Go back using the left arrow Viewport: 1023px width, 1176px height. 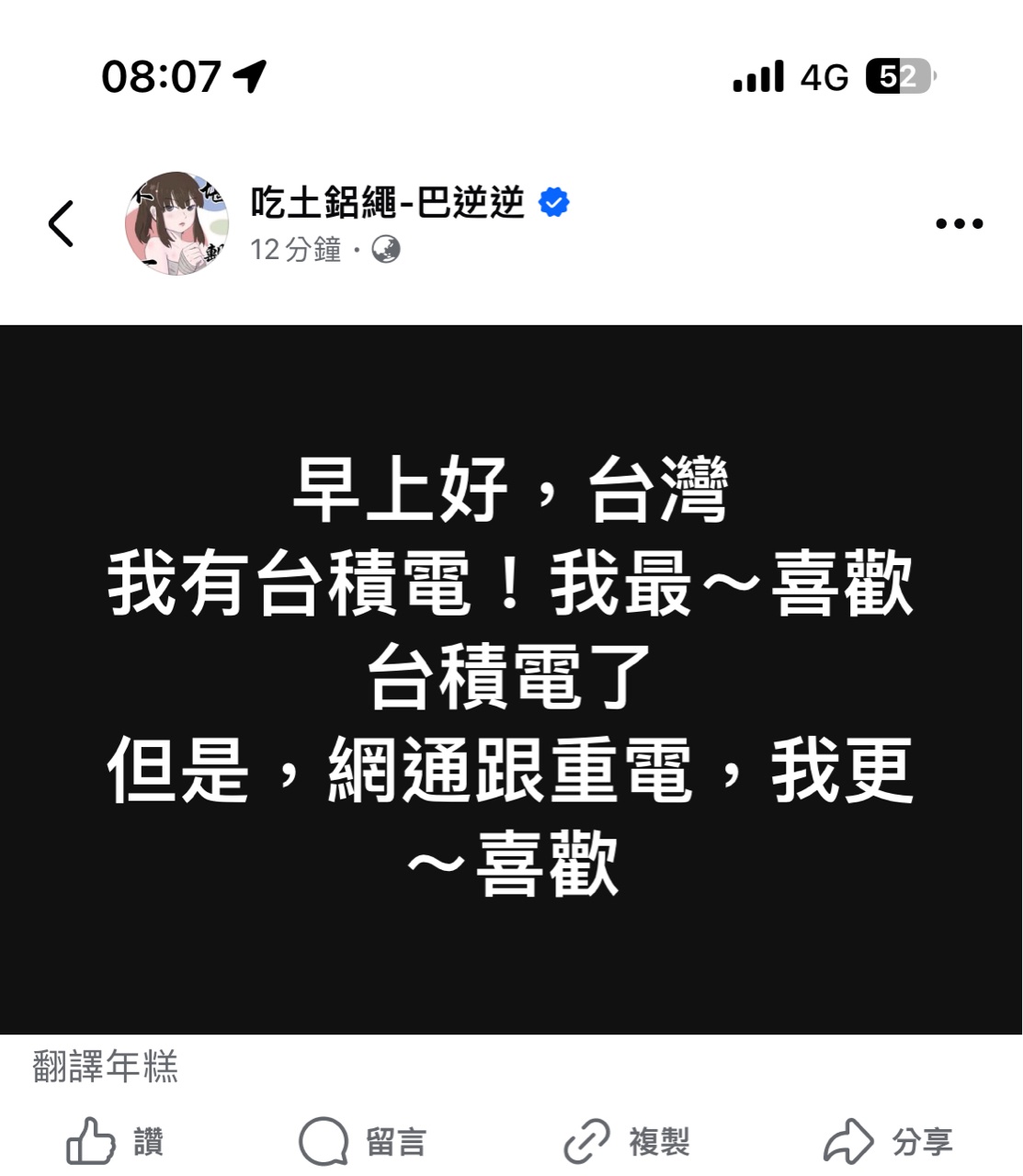click(x=61, y=223)
